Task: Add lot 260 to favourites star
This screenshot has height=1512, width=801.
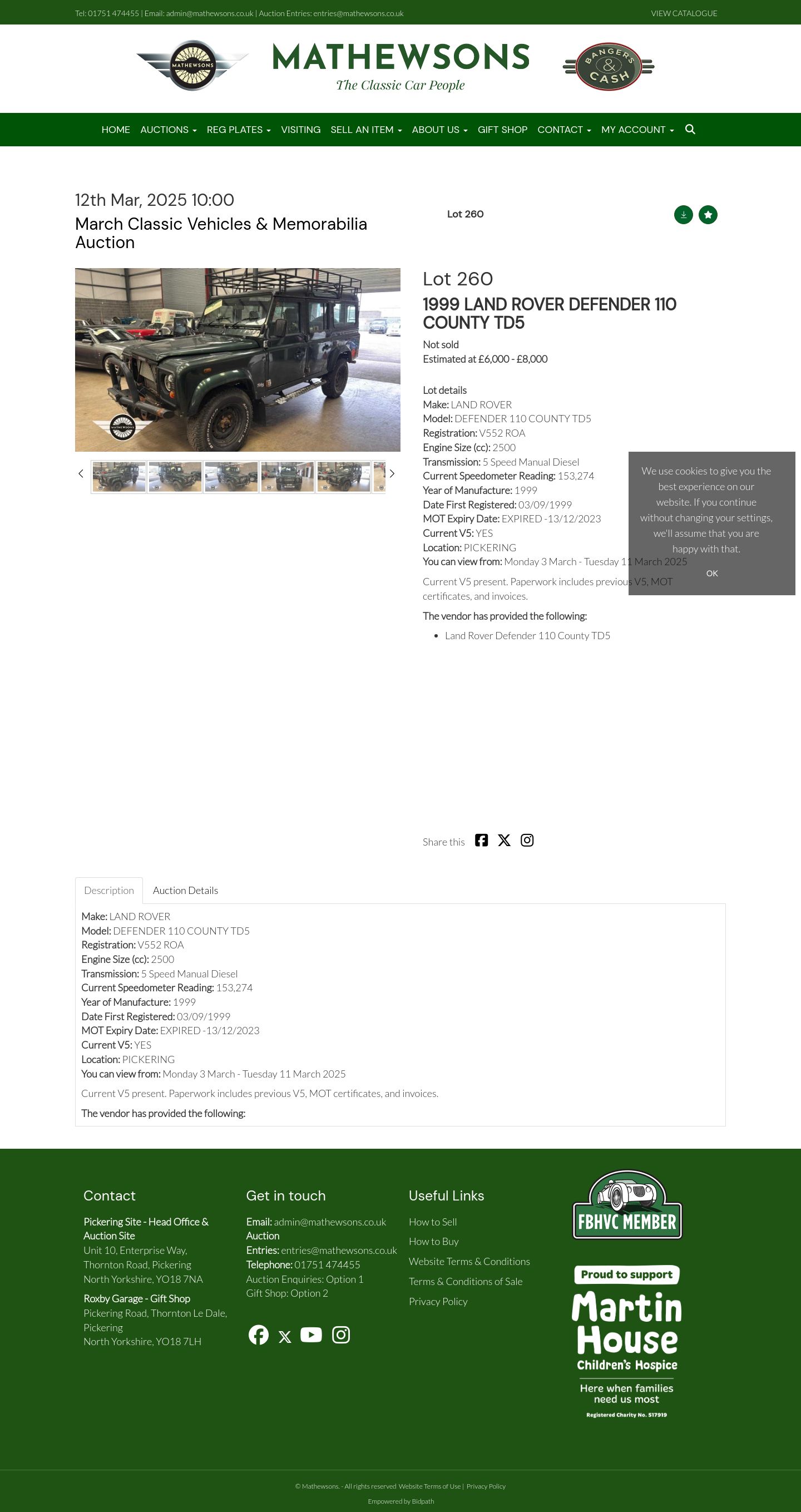Action: point(708,215)
